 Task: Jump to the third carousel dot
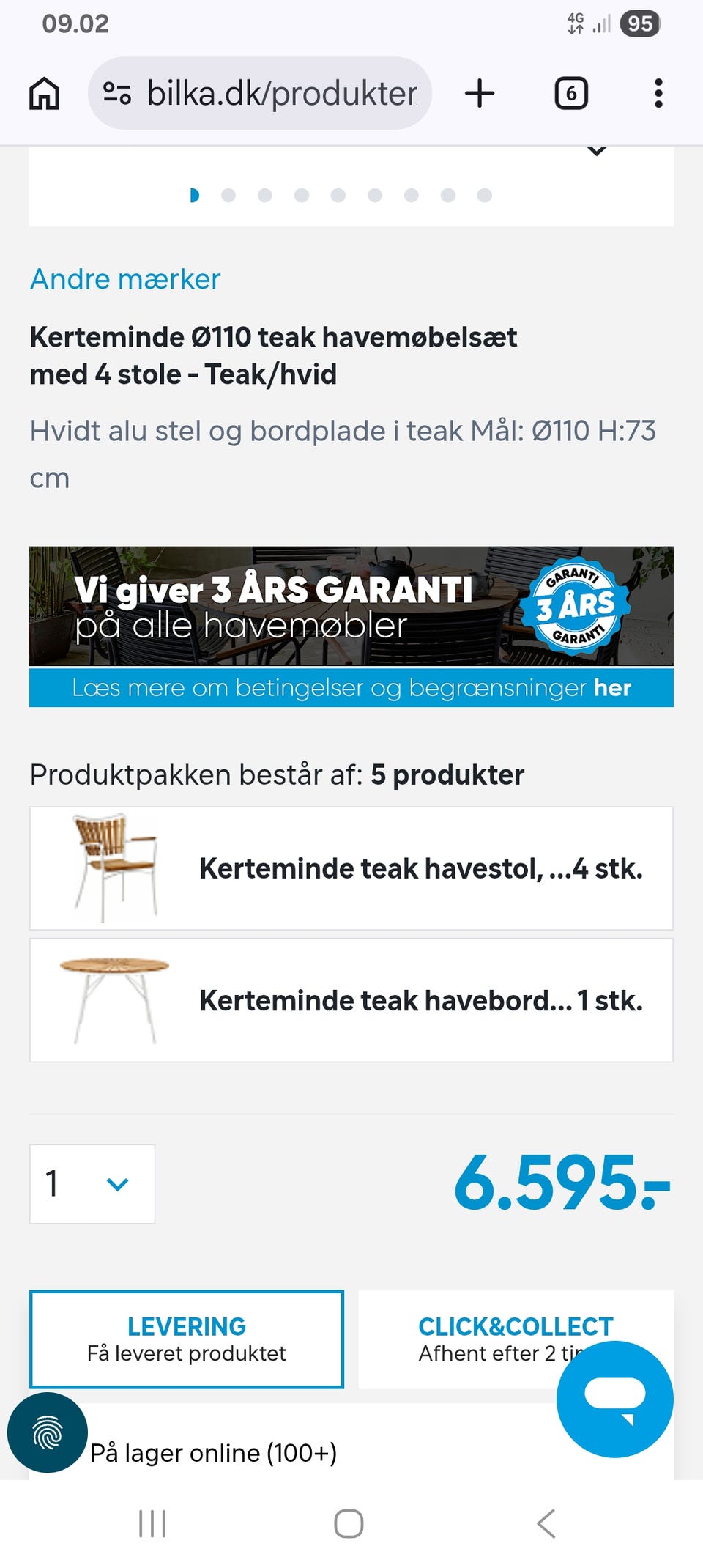click(267, 196)
